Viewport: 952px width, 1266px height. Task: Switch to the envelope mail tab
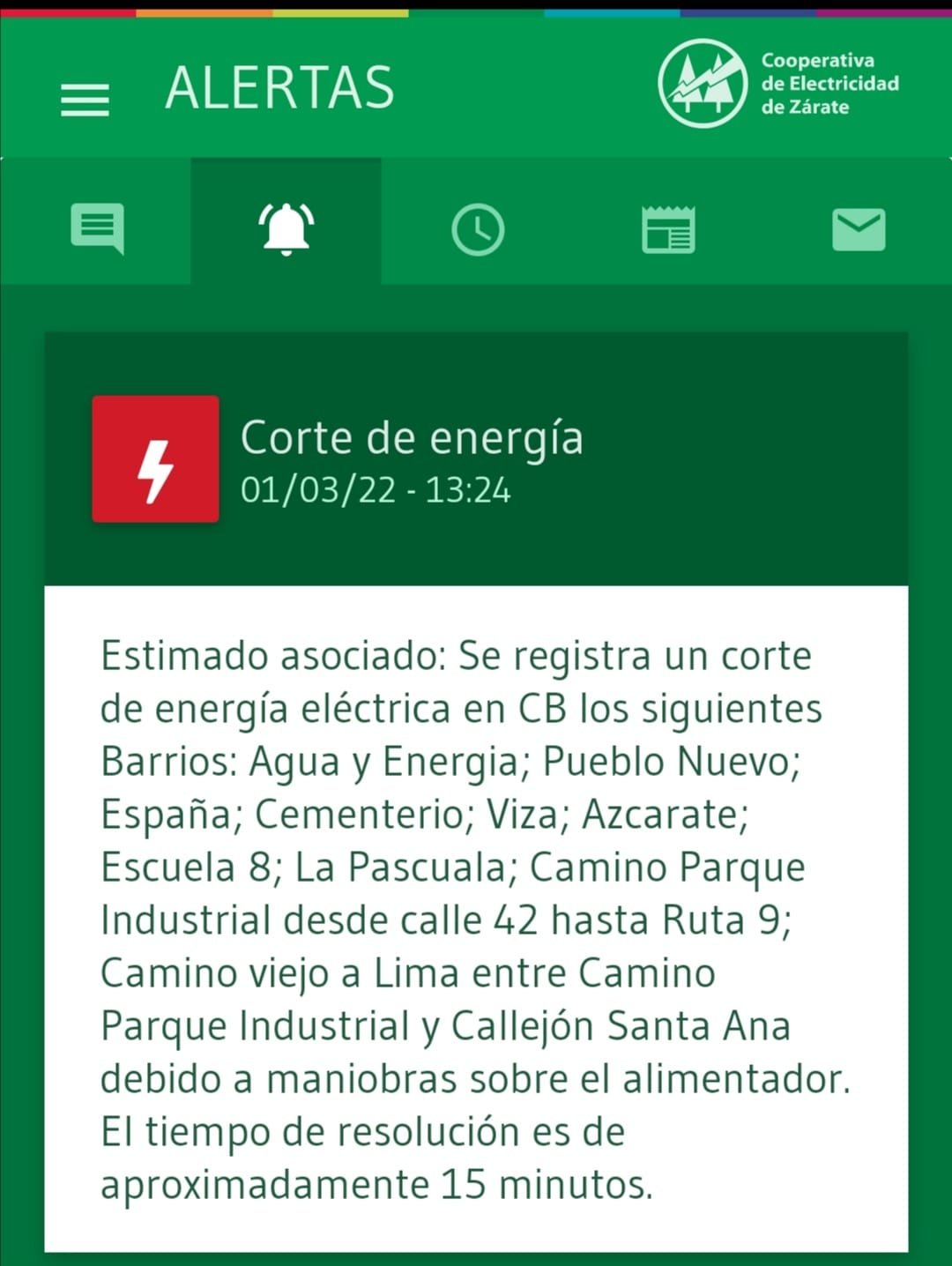(859, 229)
